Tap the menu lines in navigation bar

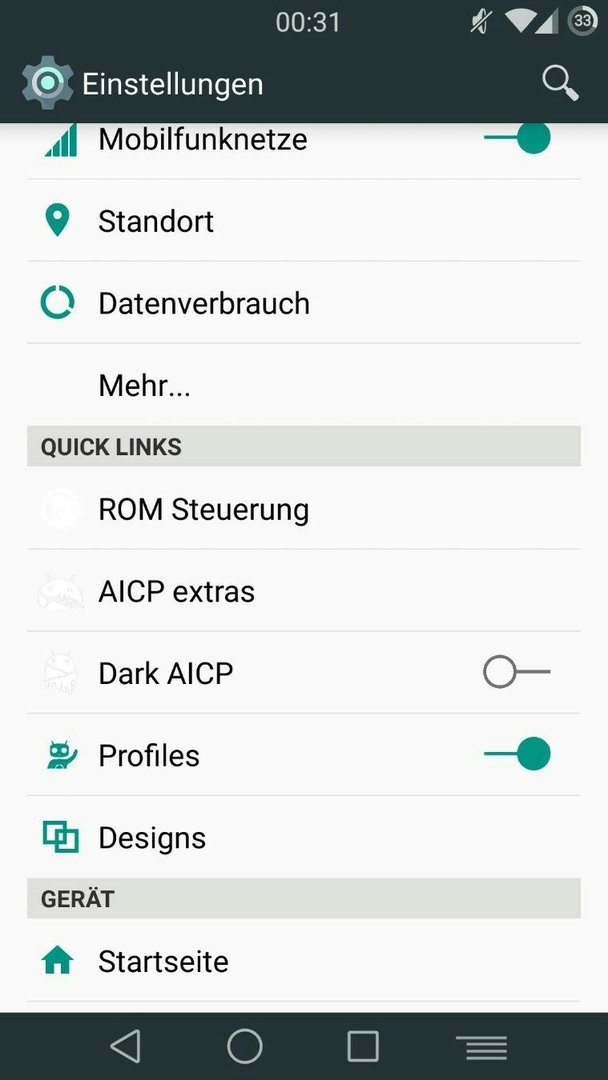click(x=481, y=1047)
